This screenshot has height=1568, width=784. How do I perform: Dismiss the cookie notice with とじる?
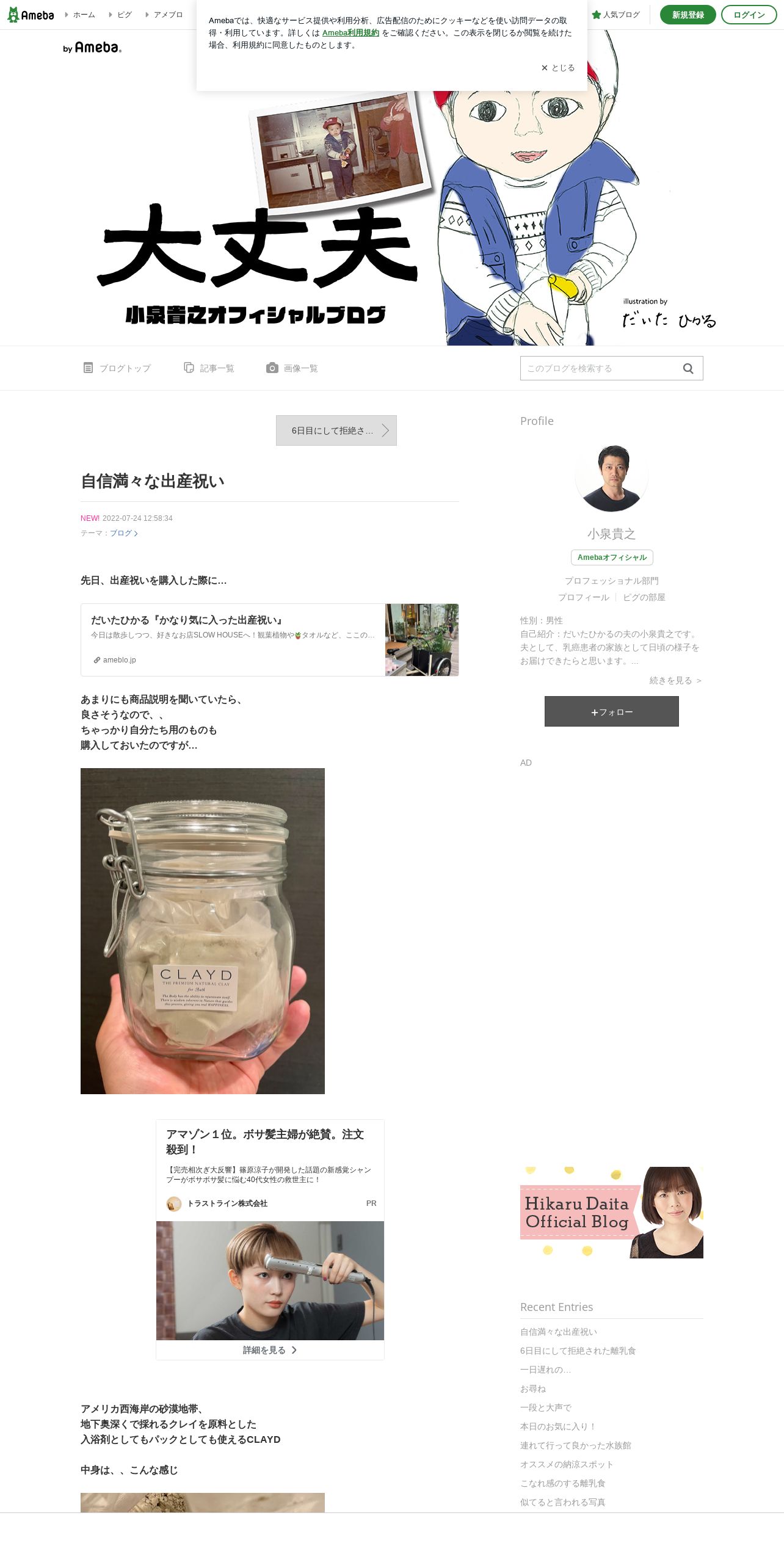[558, 68]
